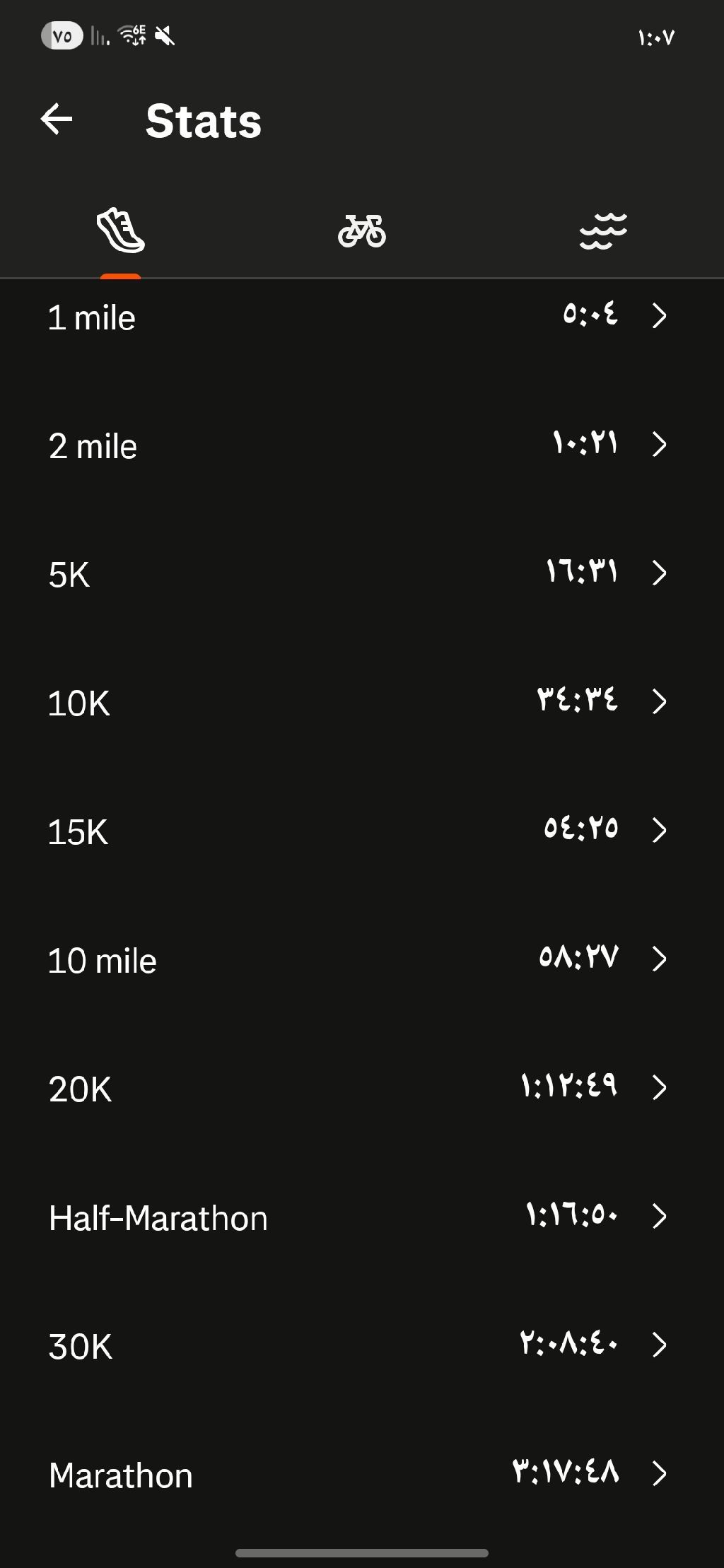The height and width of the screenshot is (1568, 724).
Task: Open the 2 mile best effort
Action: point(361,445)
